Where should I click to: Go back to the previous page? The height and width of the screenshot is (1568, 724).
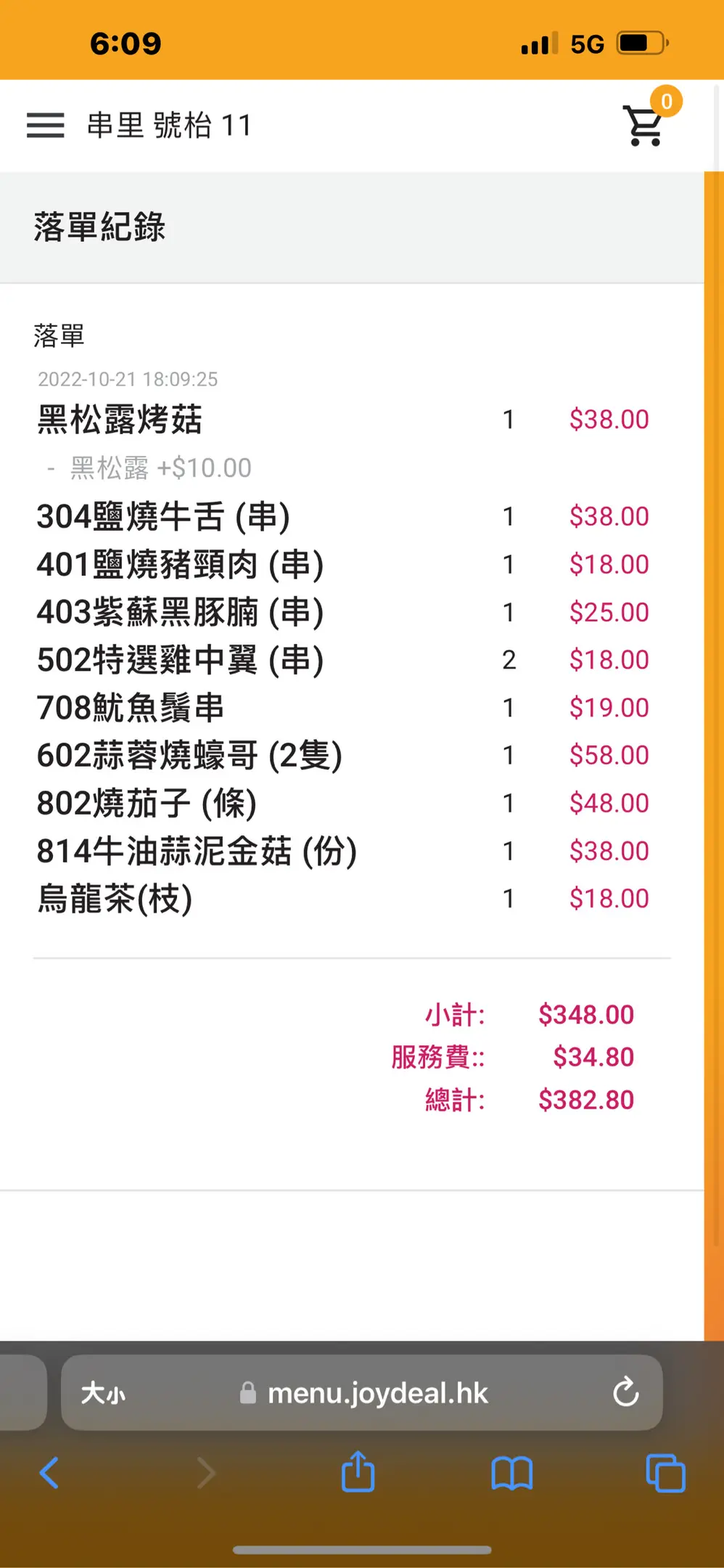coord(49,1473)
